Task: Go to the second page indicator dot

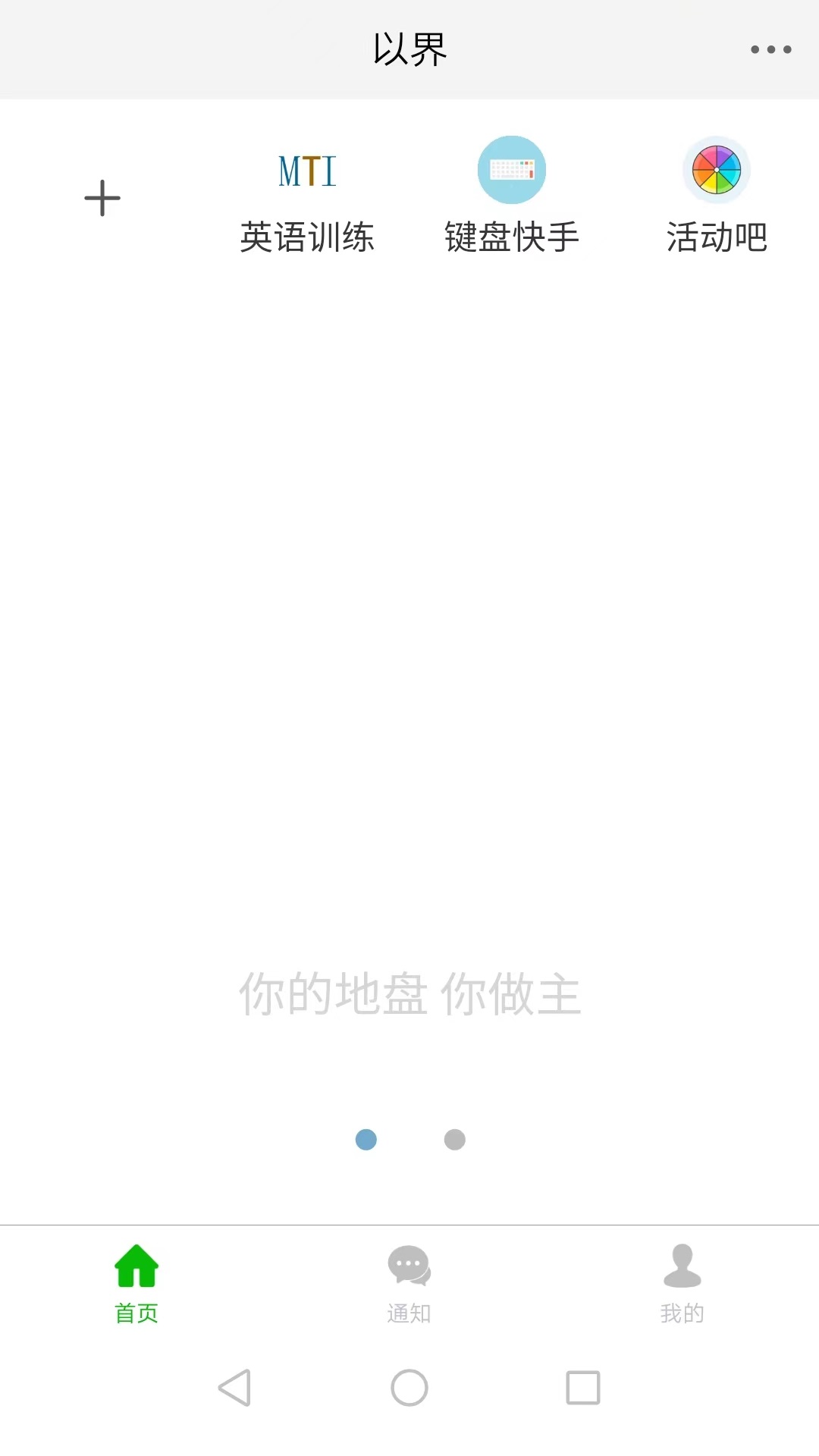Action: (x=454, y=1140)
